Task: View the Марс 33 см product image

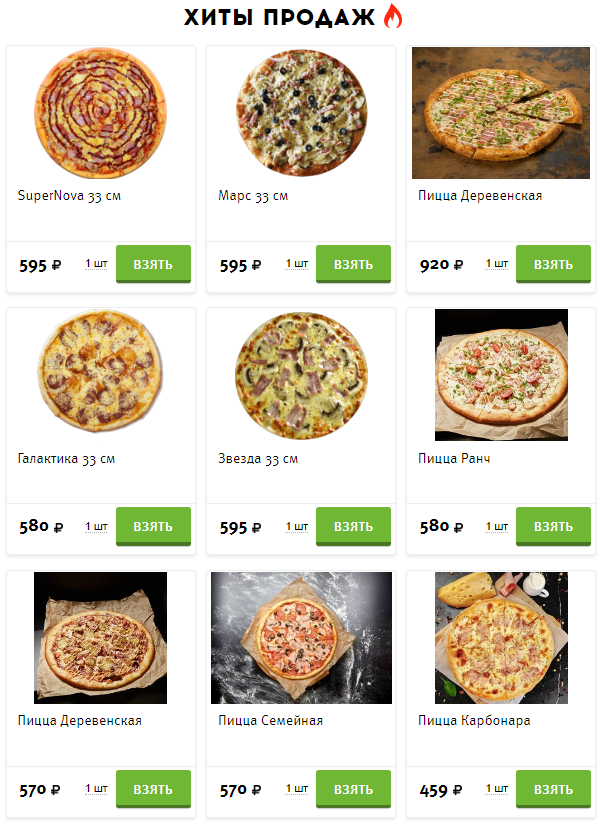Action: 301,112
